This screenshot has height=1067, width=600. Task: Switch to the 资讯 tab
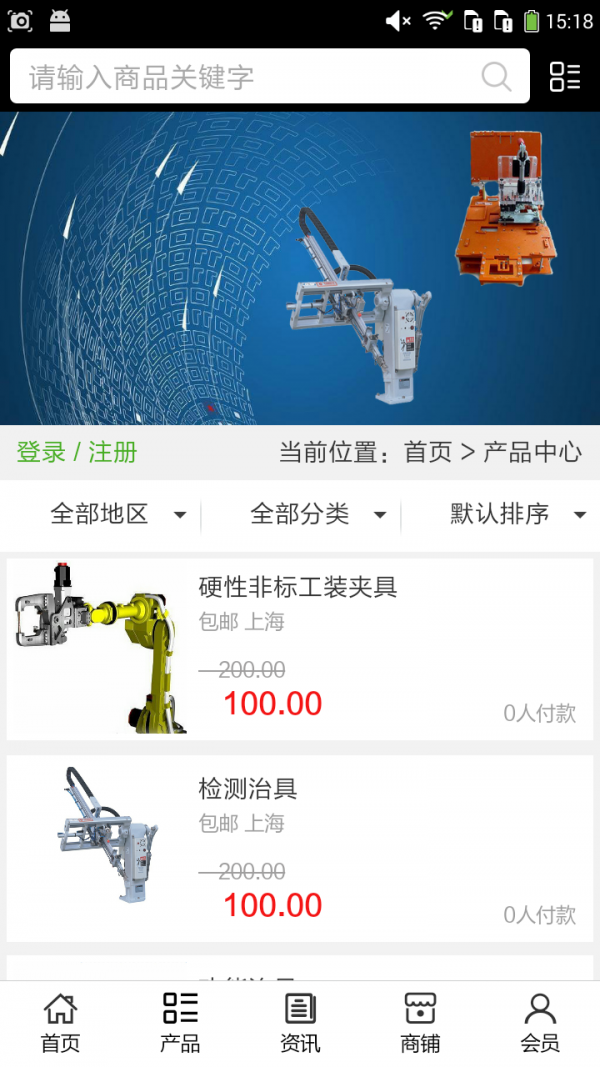coord(300,1023)
